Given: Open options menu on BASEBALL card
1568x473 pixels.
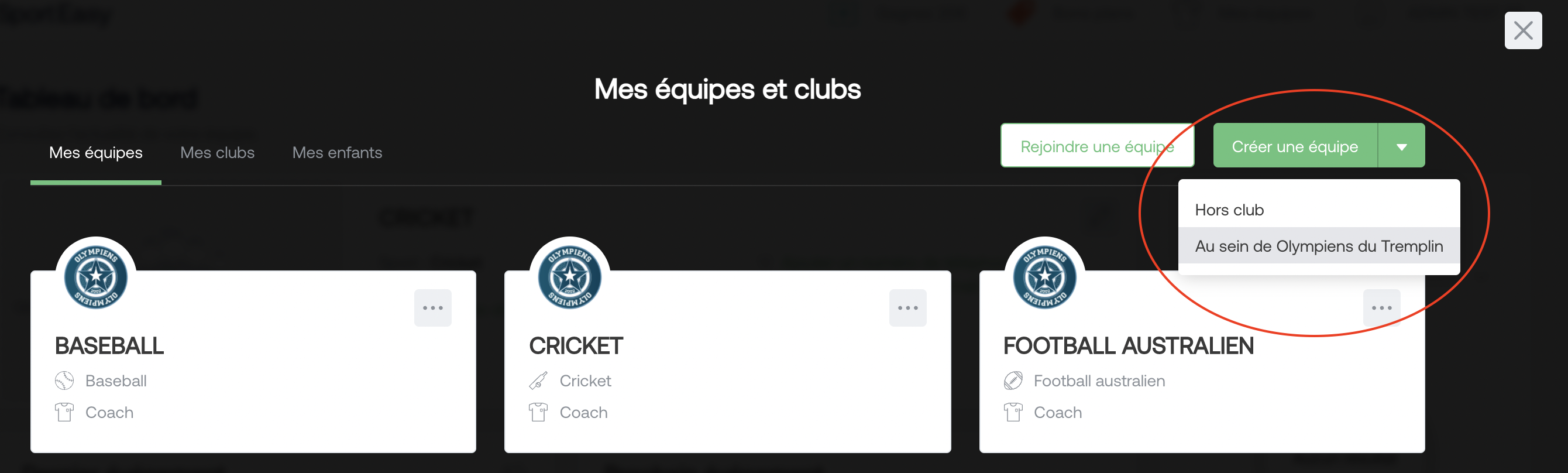Looking at the screenshot, I should 433,308.
